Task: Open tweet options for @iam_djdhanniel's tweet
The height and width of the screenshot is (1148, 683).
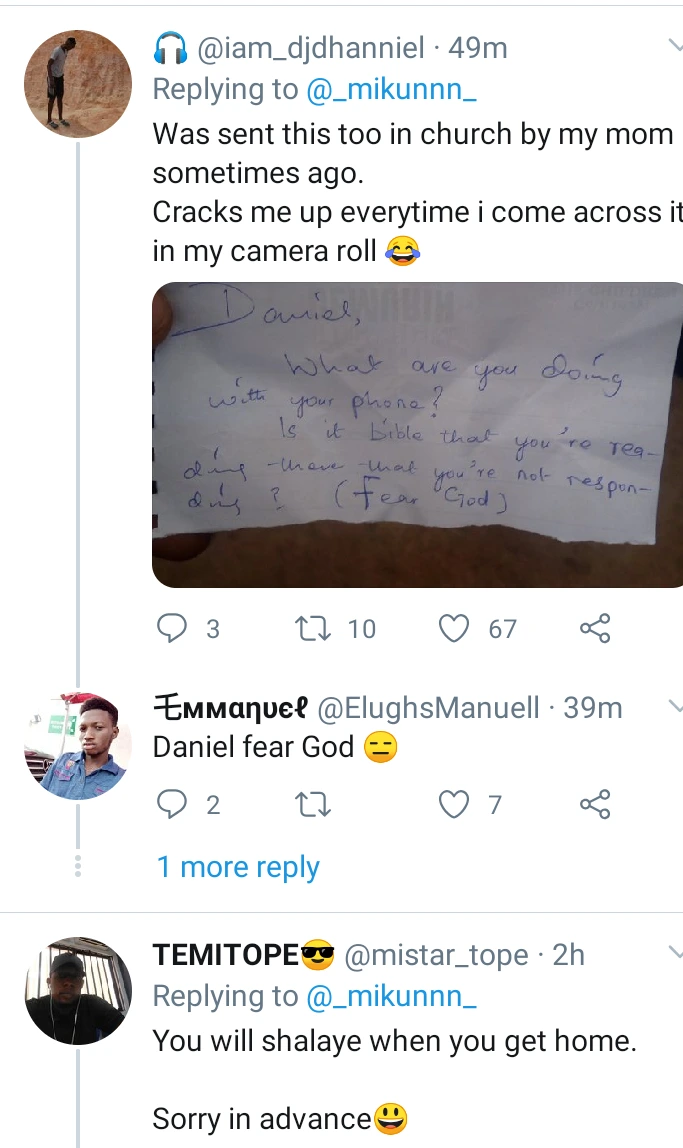Action: (x=674, y=44)
